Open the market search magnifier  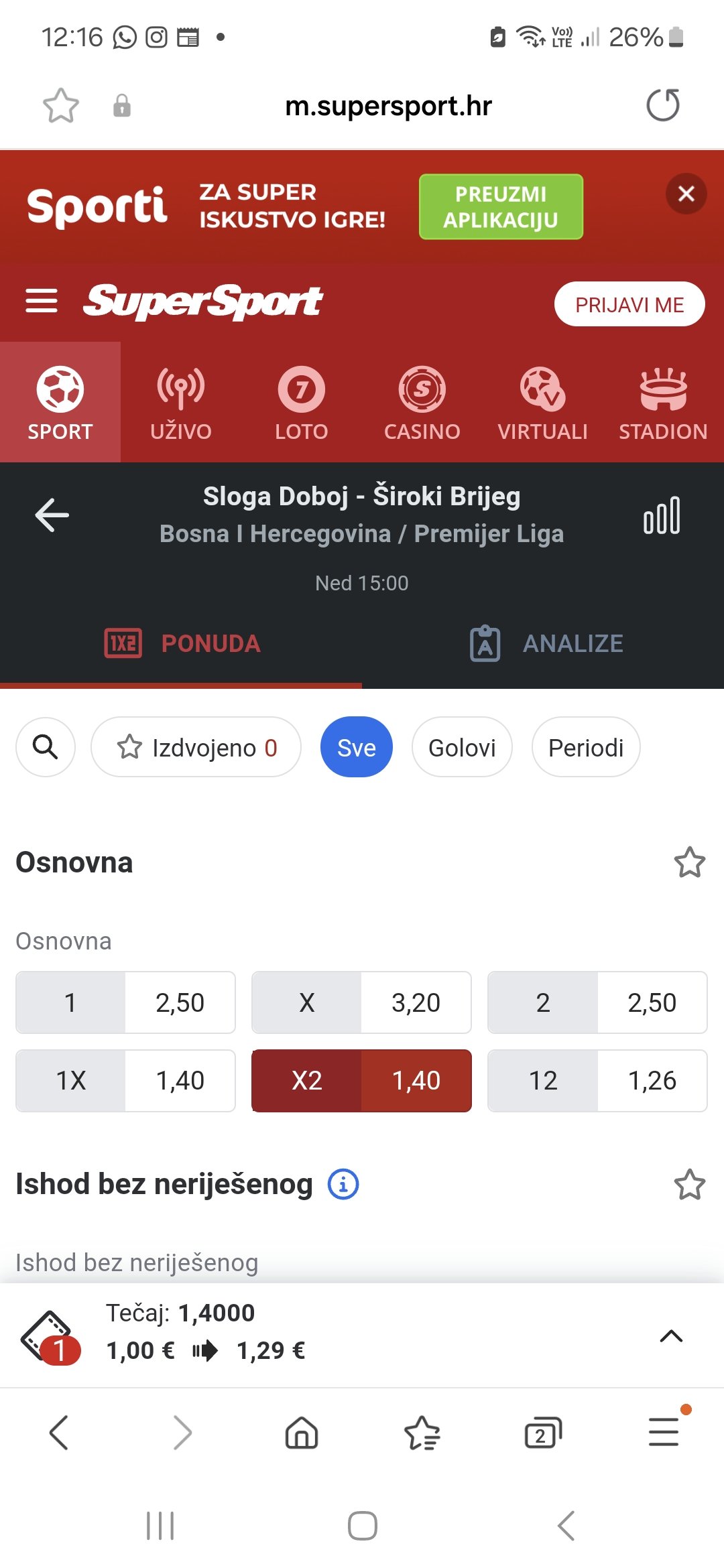tap(46, 747)
